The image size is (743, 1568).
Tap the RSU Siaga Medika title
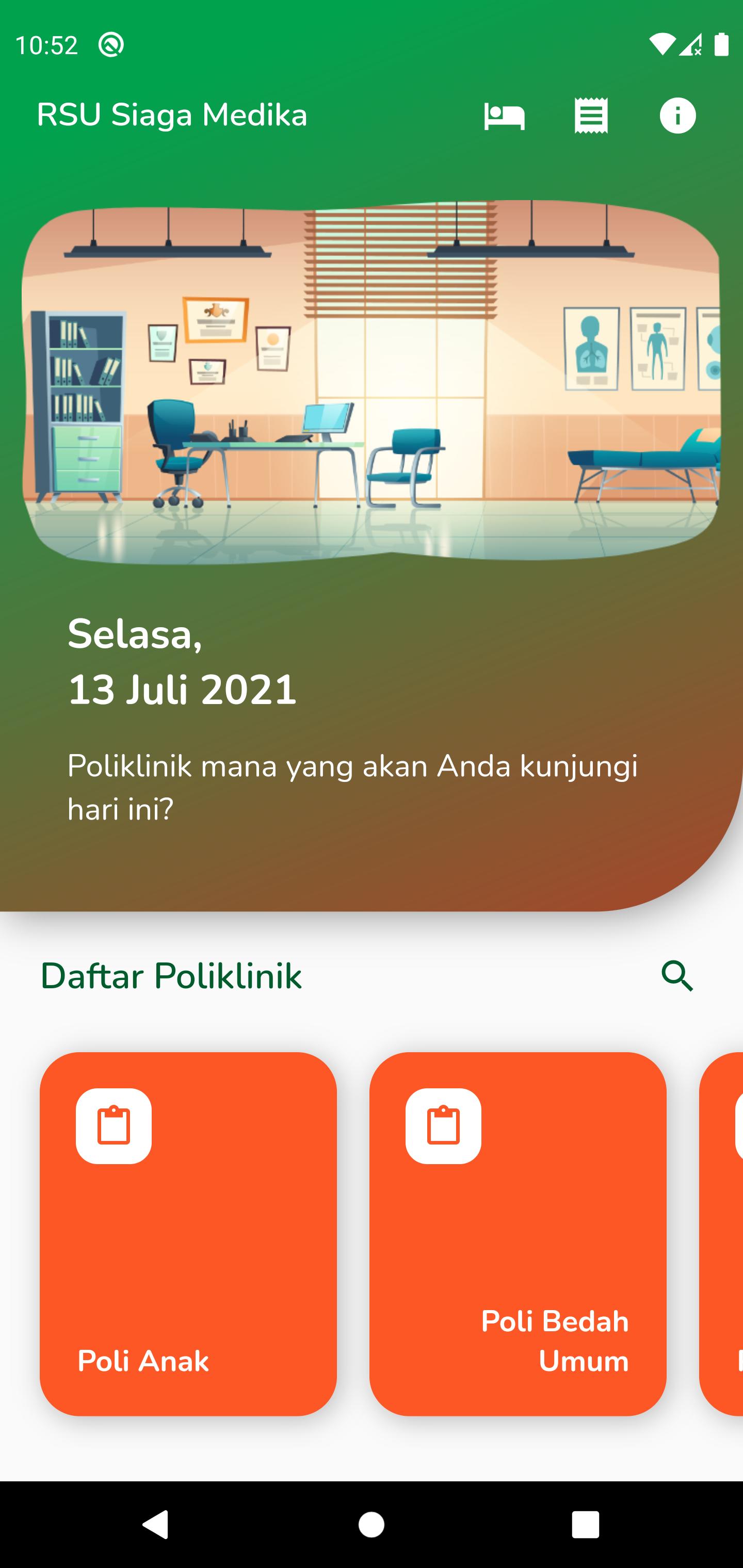[x=172, y=115]
